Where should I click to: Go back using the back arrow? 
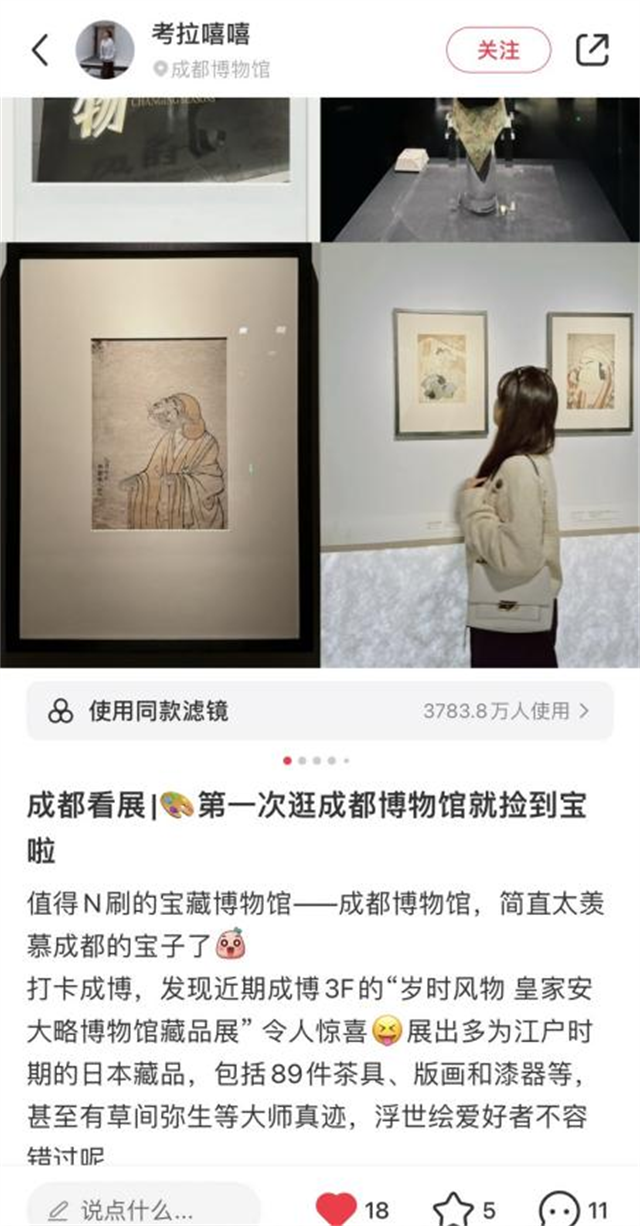point(40,50)
